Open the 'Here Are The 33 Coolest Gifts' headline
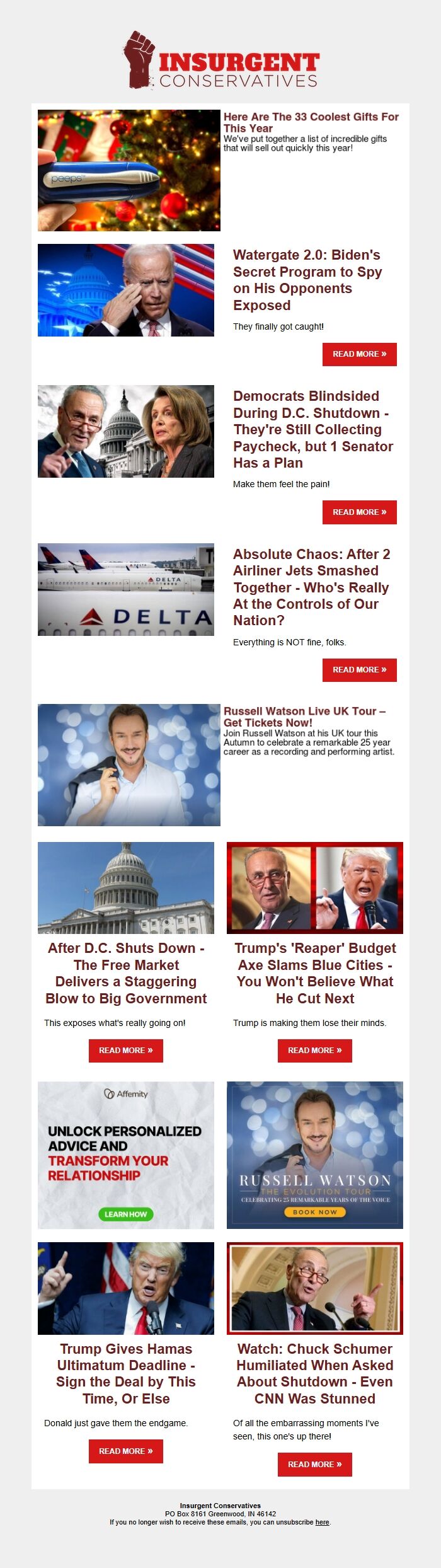Viewport: 441px width, 1568px height. pos(311,122)
